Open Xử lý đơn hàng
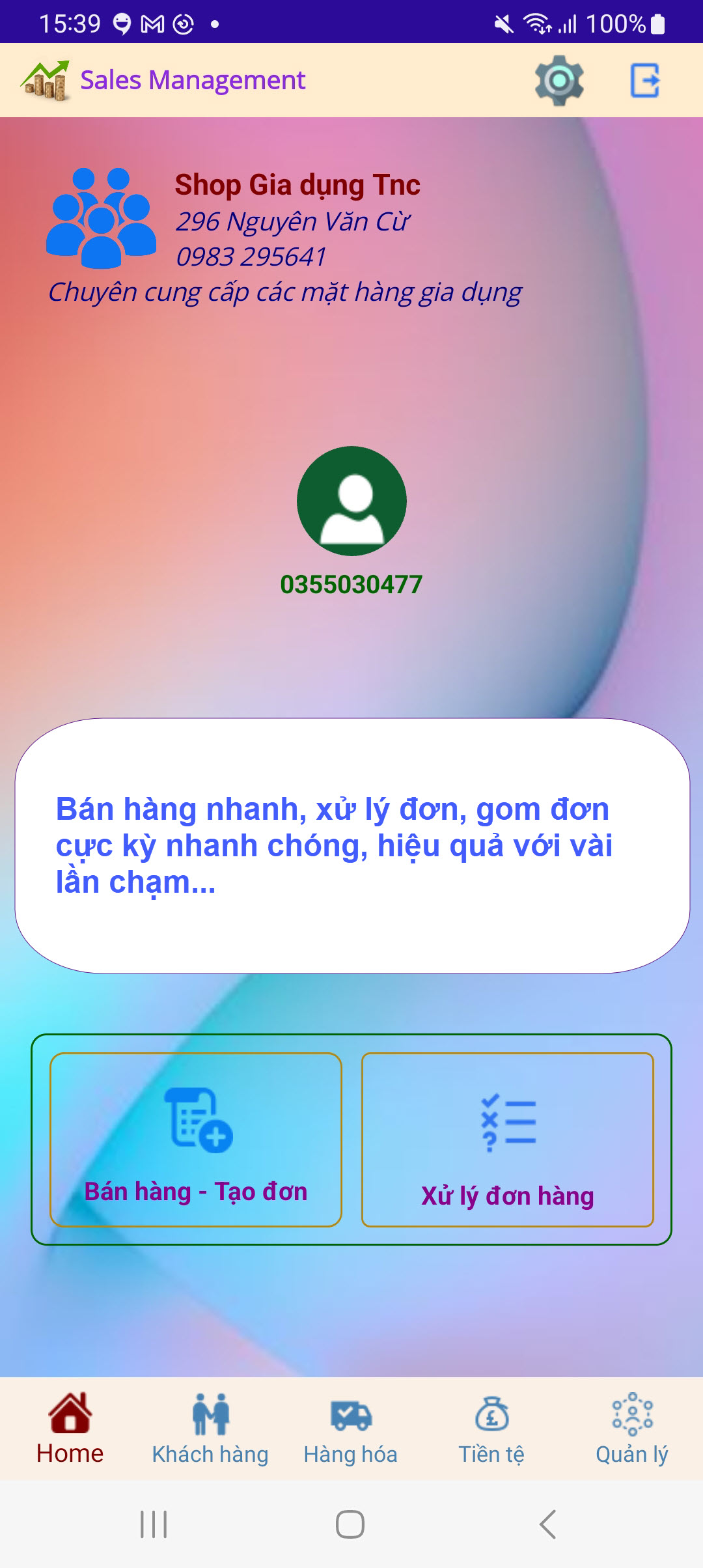703x1568 pixels. point(507,1140)
